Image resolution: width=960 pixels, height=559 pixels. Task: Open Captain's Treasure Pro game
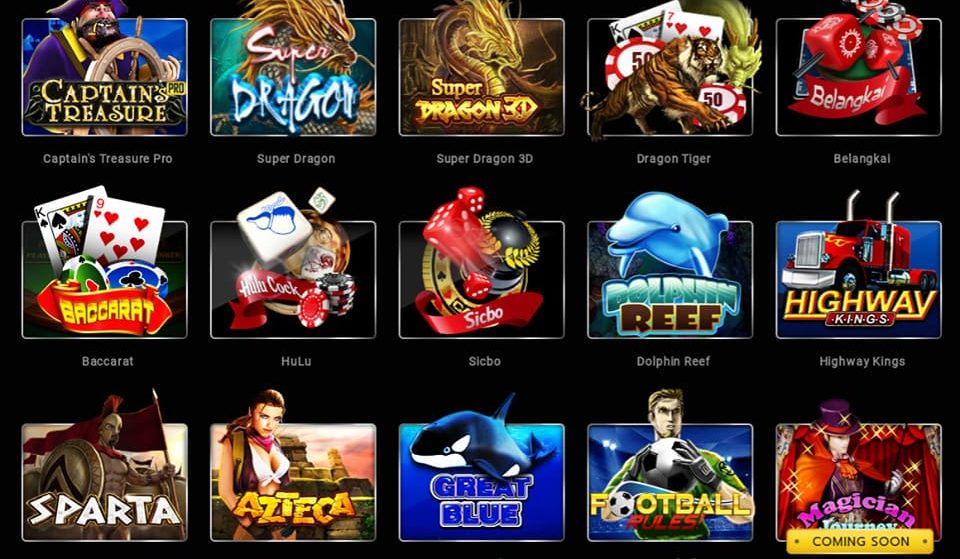coord(104,76)
